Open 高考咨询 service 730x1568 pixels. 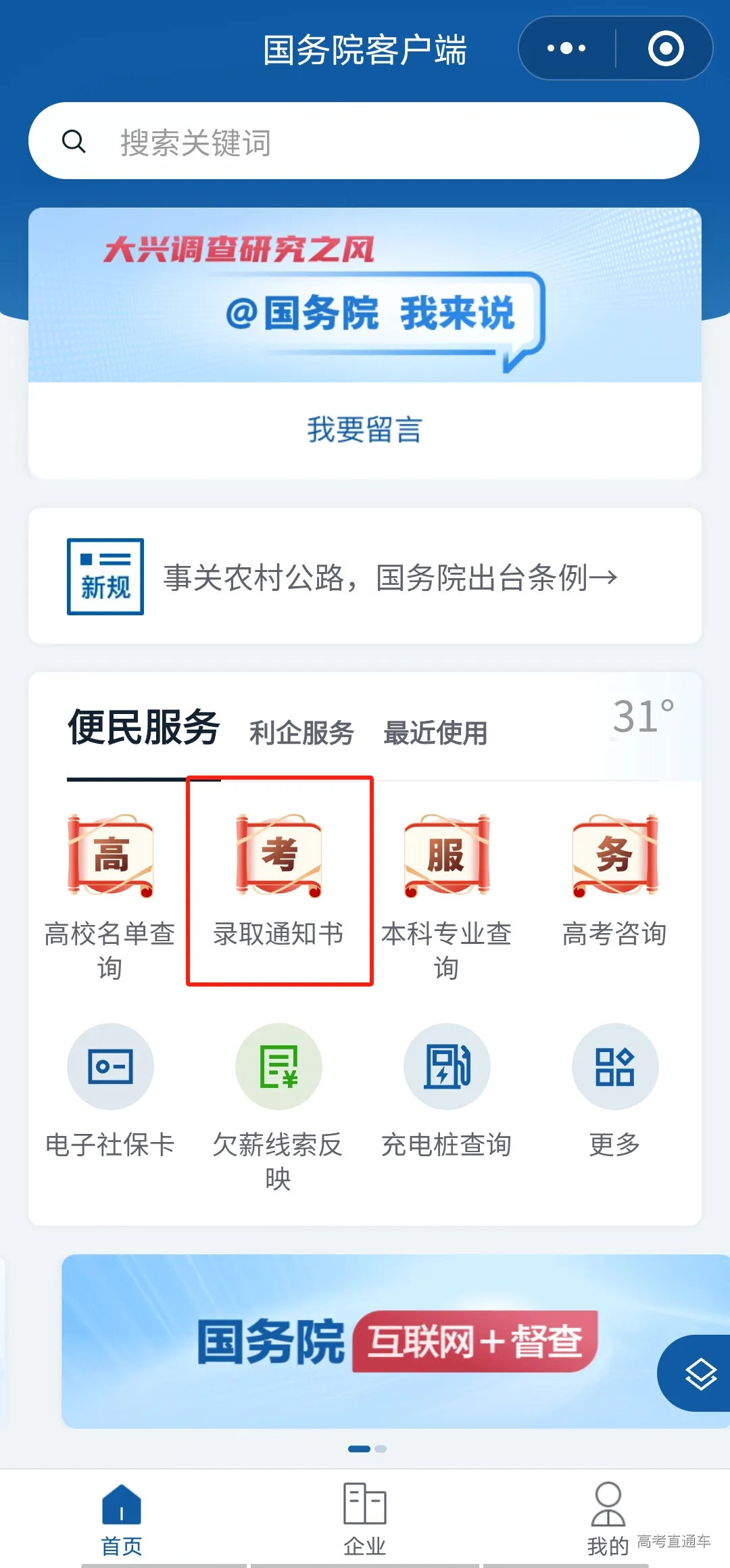click(614, 879)
